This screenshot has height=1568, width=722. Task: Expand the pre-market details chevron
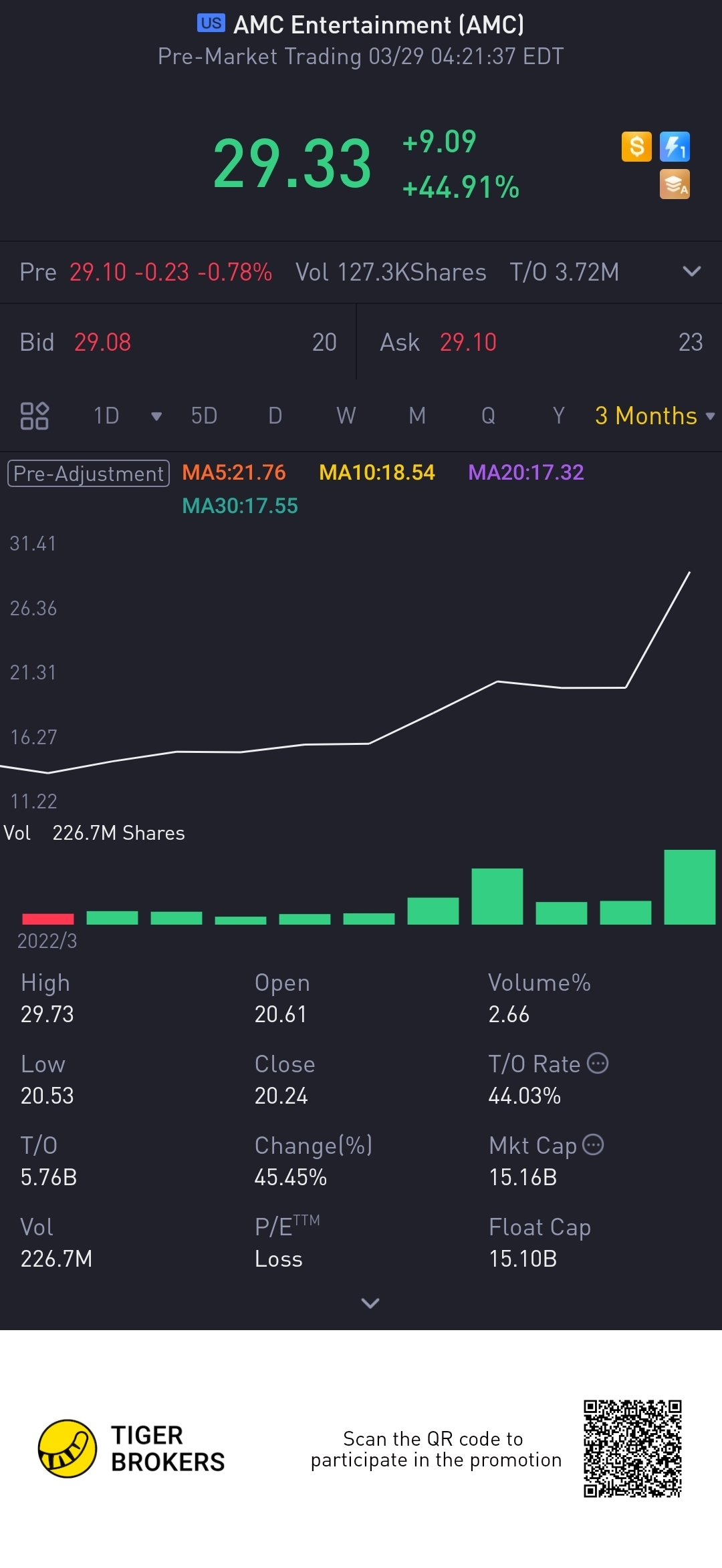click(x=691, y=271)
